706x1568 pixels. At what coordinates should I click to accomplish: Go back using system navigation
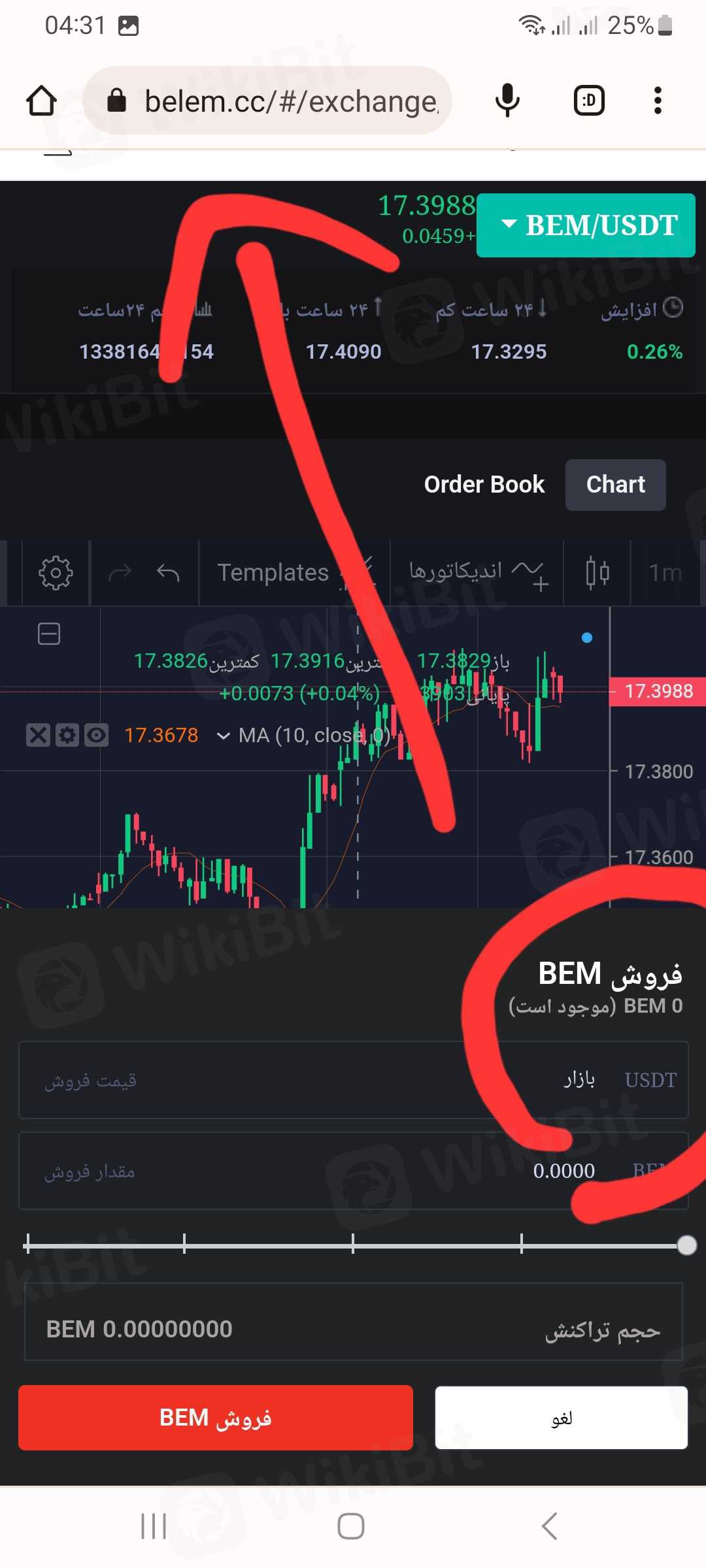[549, 1526]
